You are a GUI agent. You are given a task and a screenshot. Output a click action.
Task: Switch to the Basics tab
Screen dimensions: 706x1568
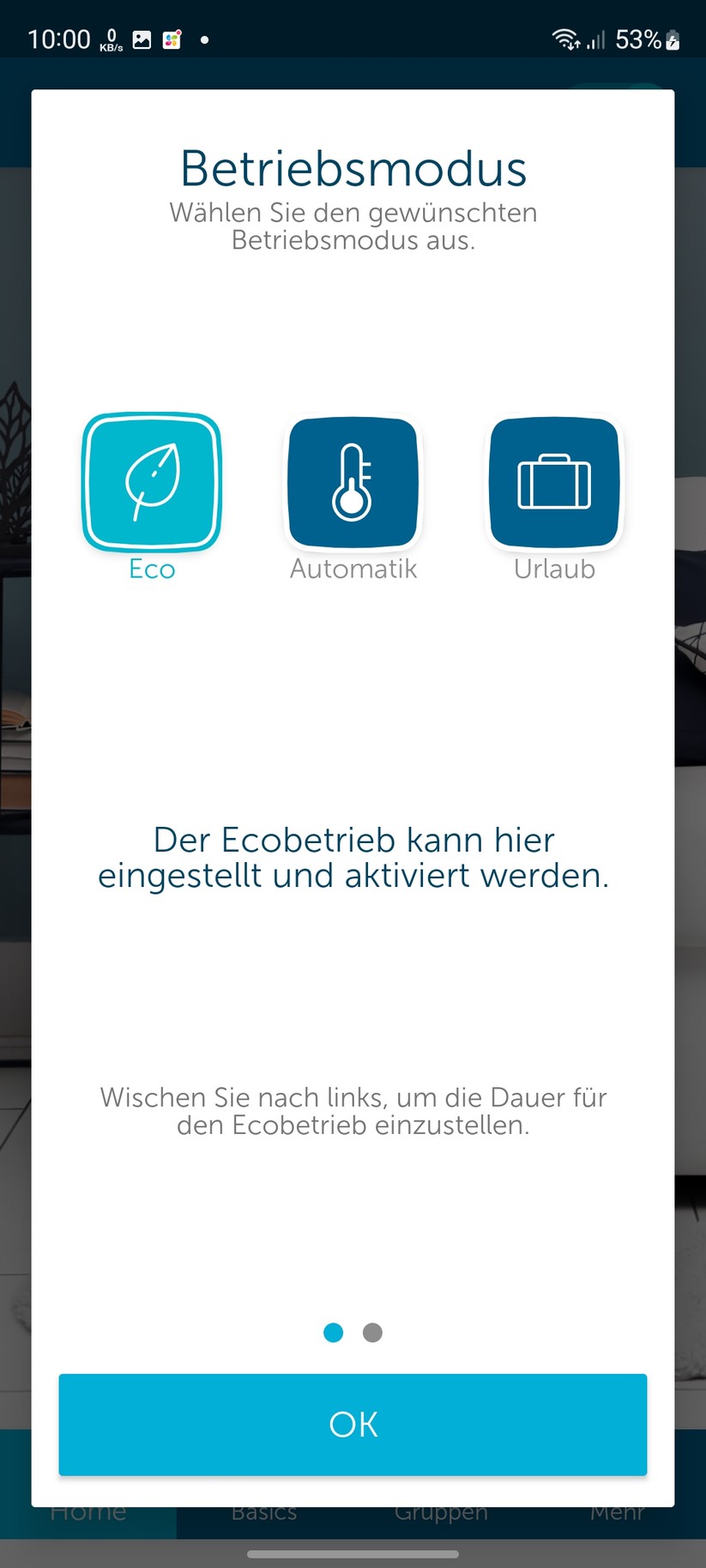[262, 1511]
